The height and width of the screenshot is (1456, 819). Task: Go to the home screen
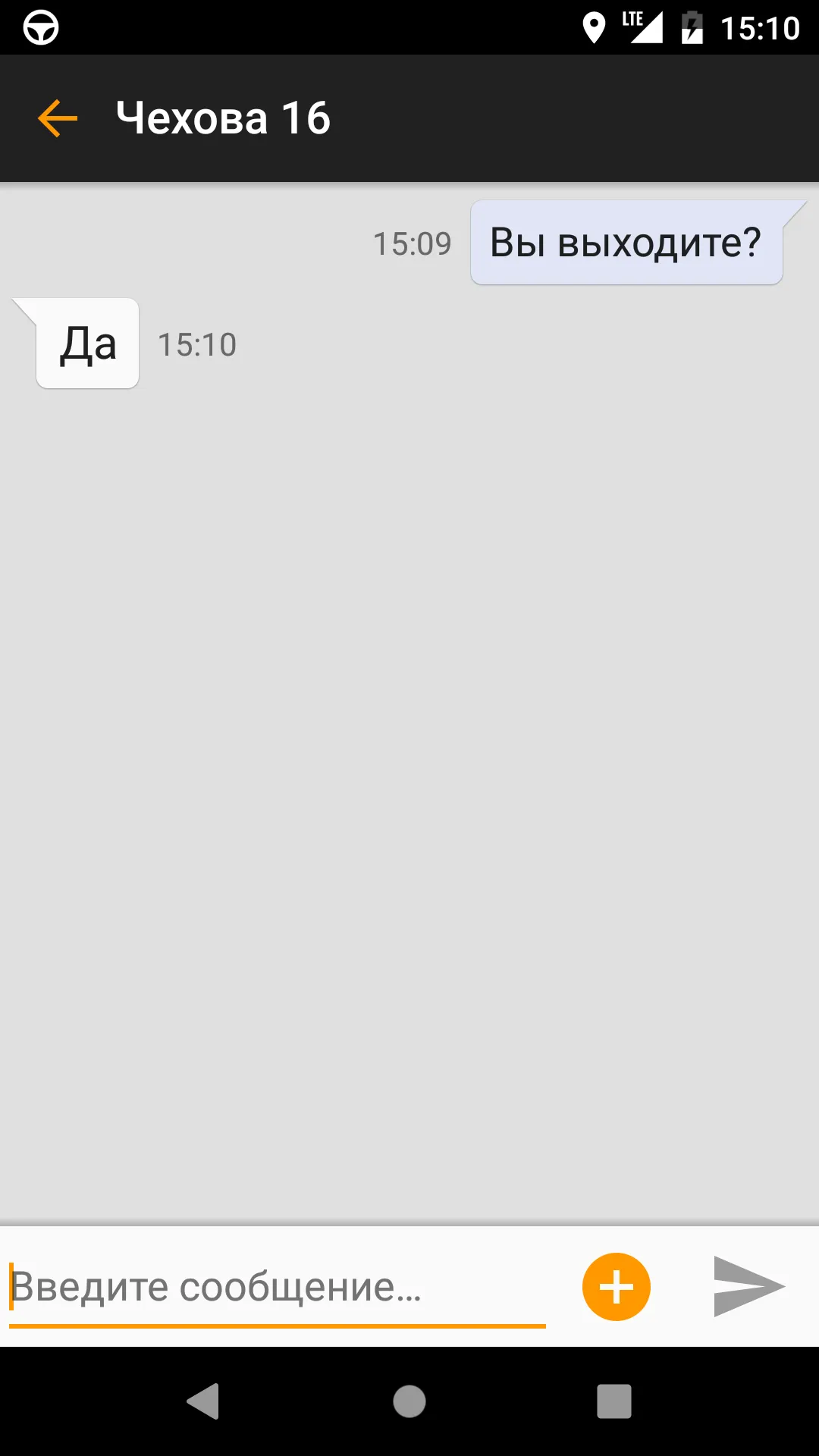[x=409, y=1401]
